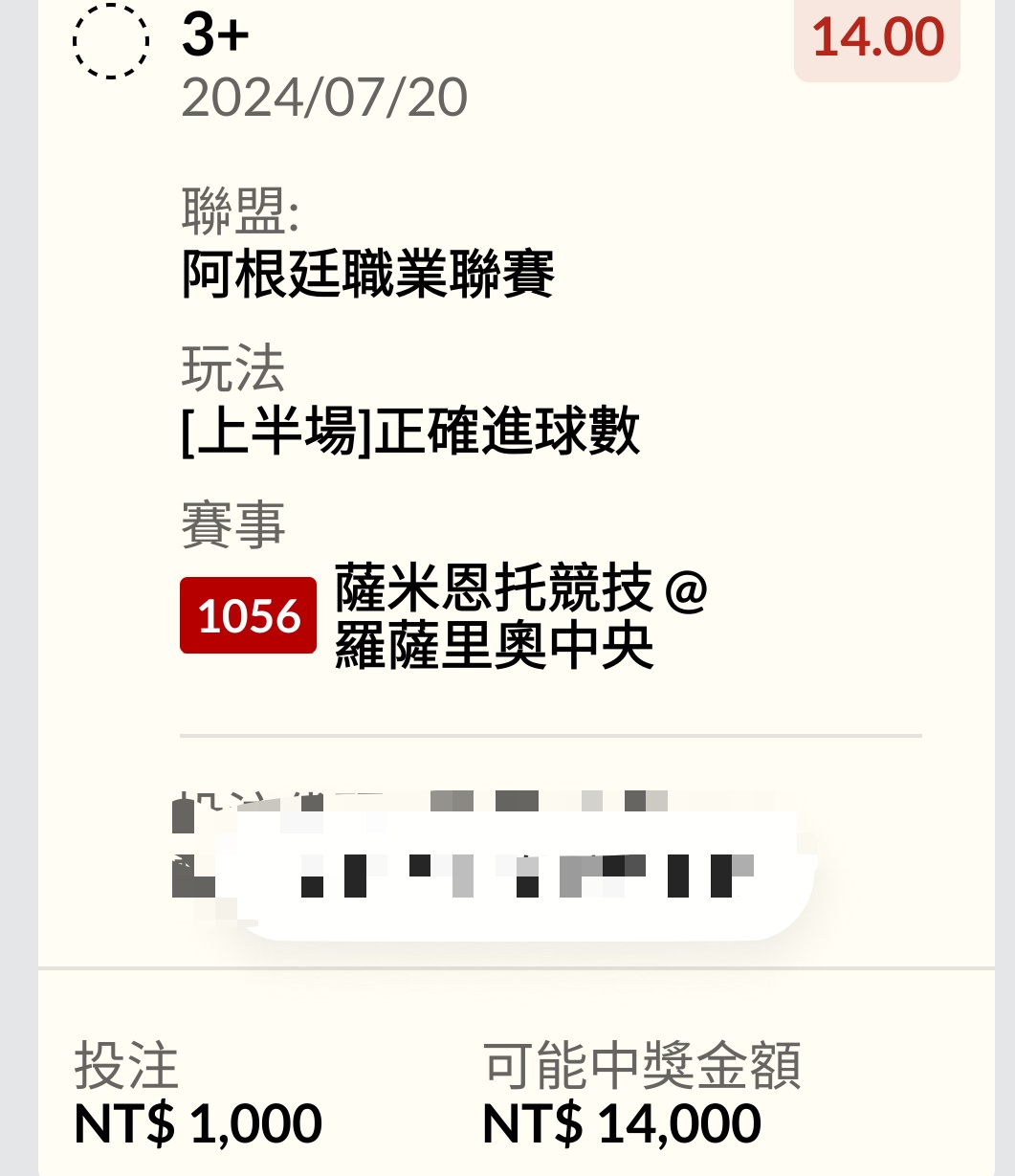
Task: Open match 1056 薩米恩托競技 @ 羅薩里奧中央
Action: (x=494, y=616)
